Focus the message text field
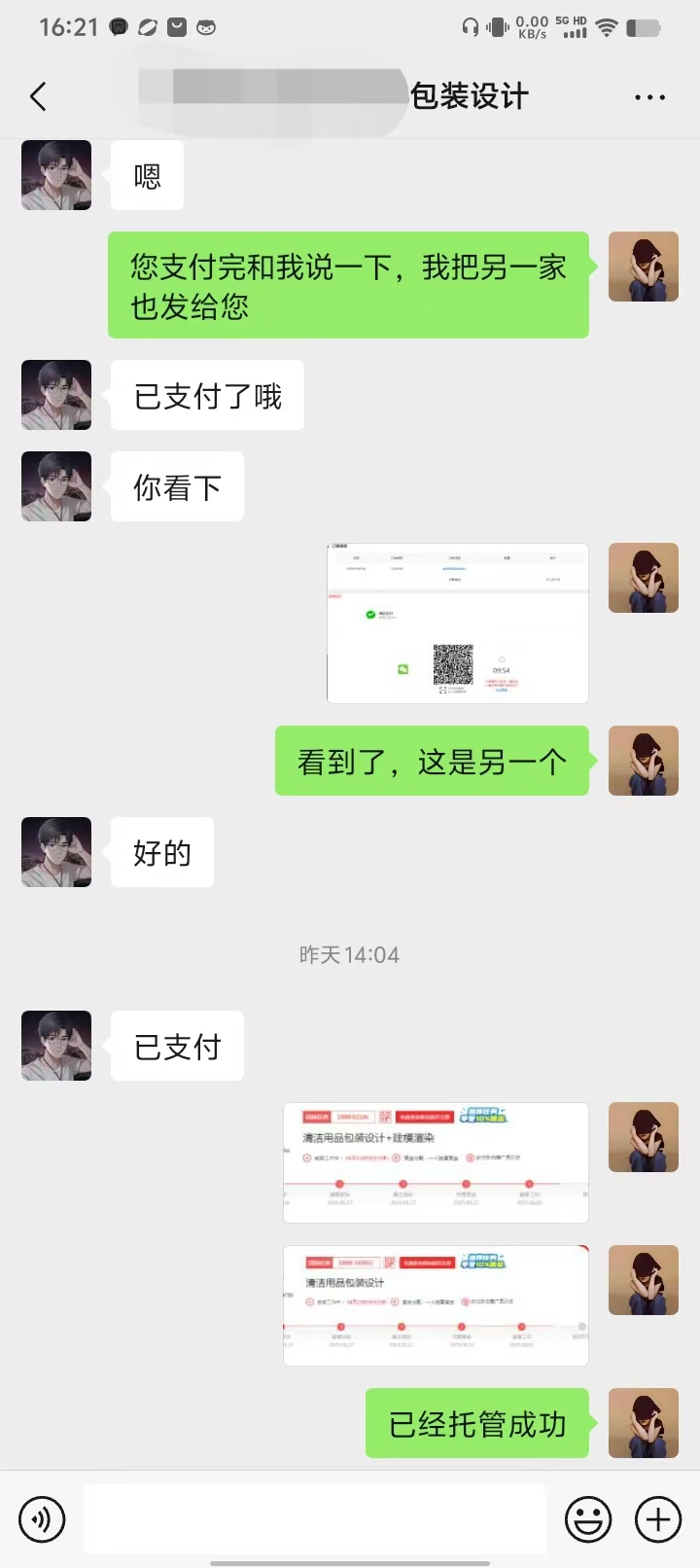The image size is (700, 1568). click(x=314, y=1518)
